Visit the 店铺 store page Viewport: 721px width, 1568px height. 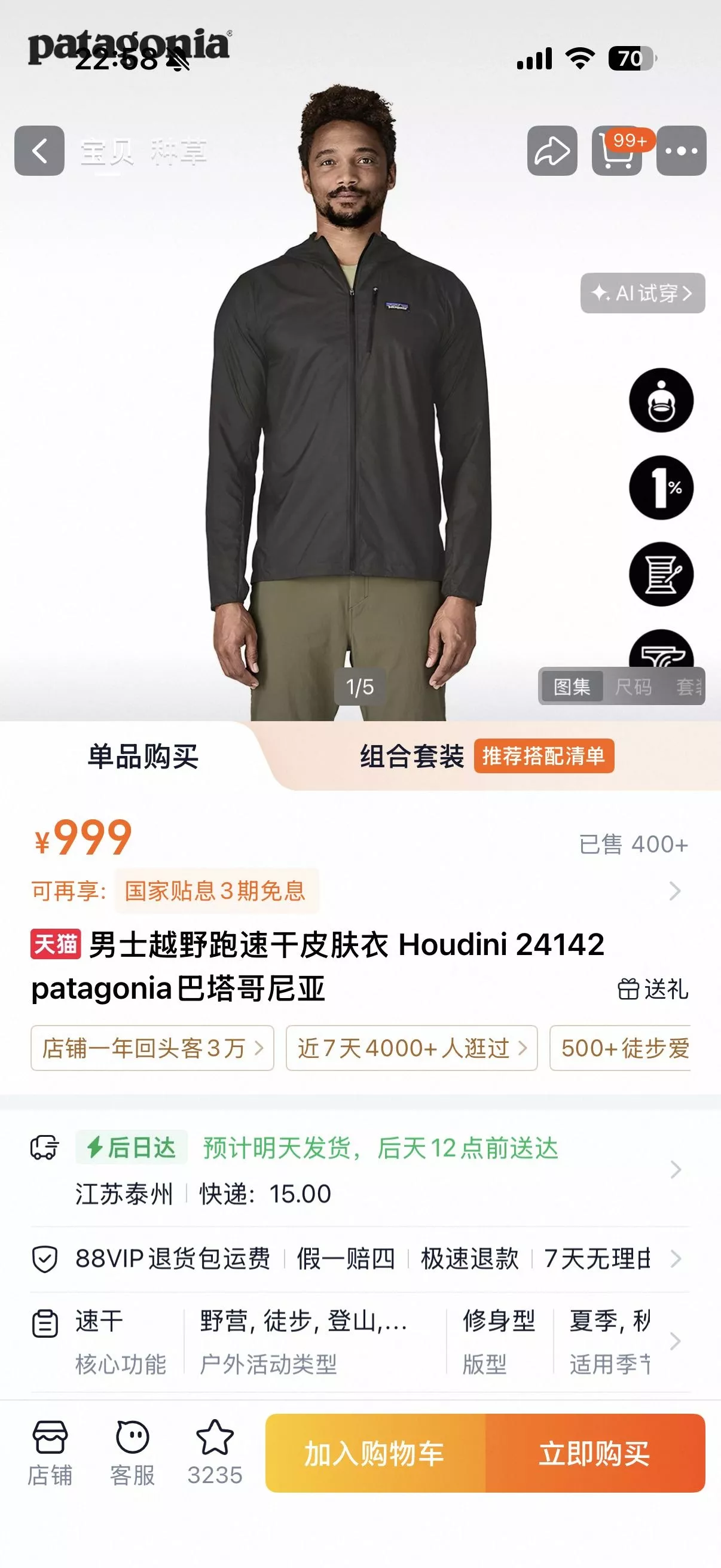50,1454
